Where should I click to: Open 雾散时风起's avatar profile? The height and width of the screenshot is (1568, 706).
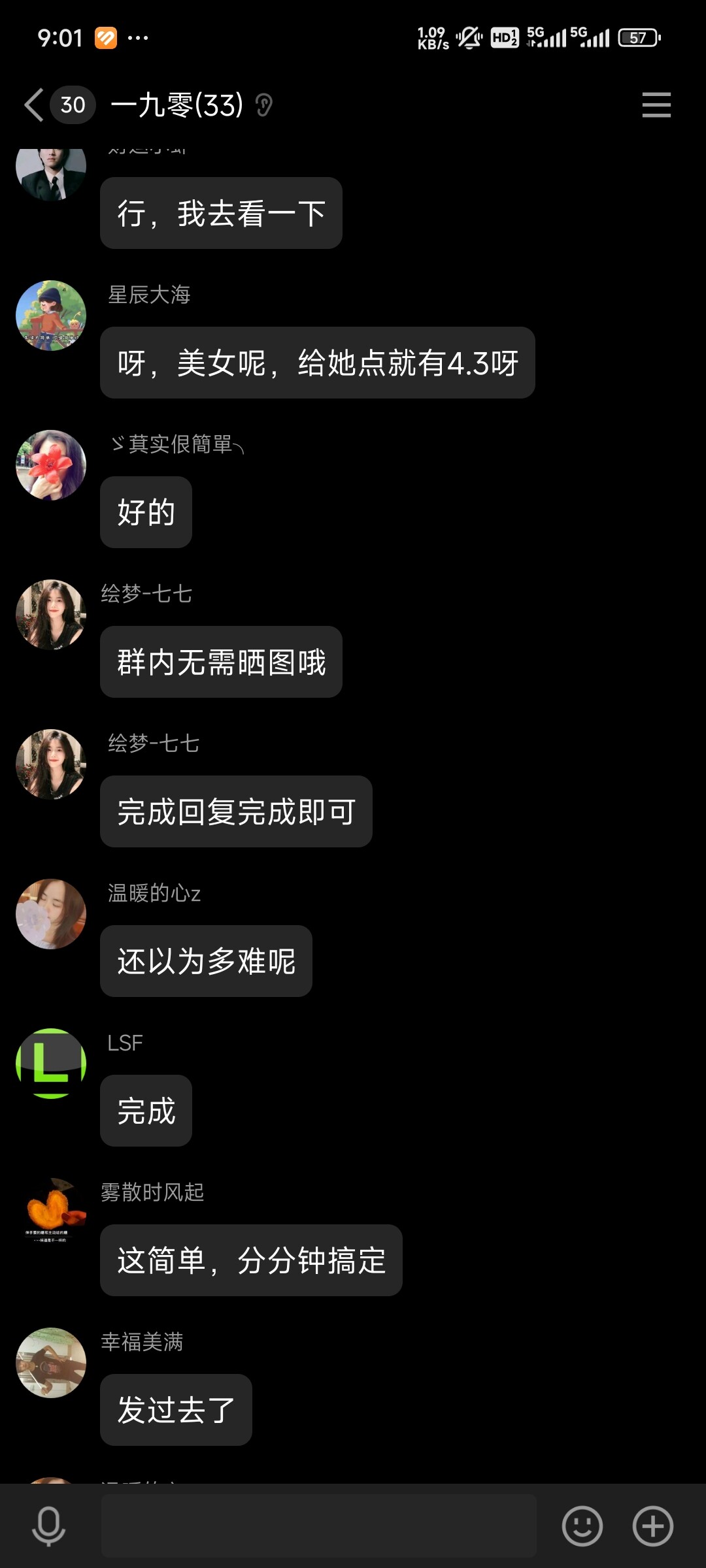coord(51,1213)
